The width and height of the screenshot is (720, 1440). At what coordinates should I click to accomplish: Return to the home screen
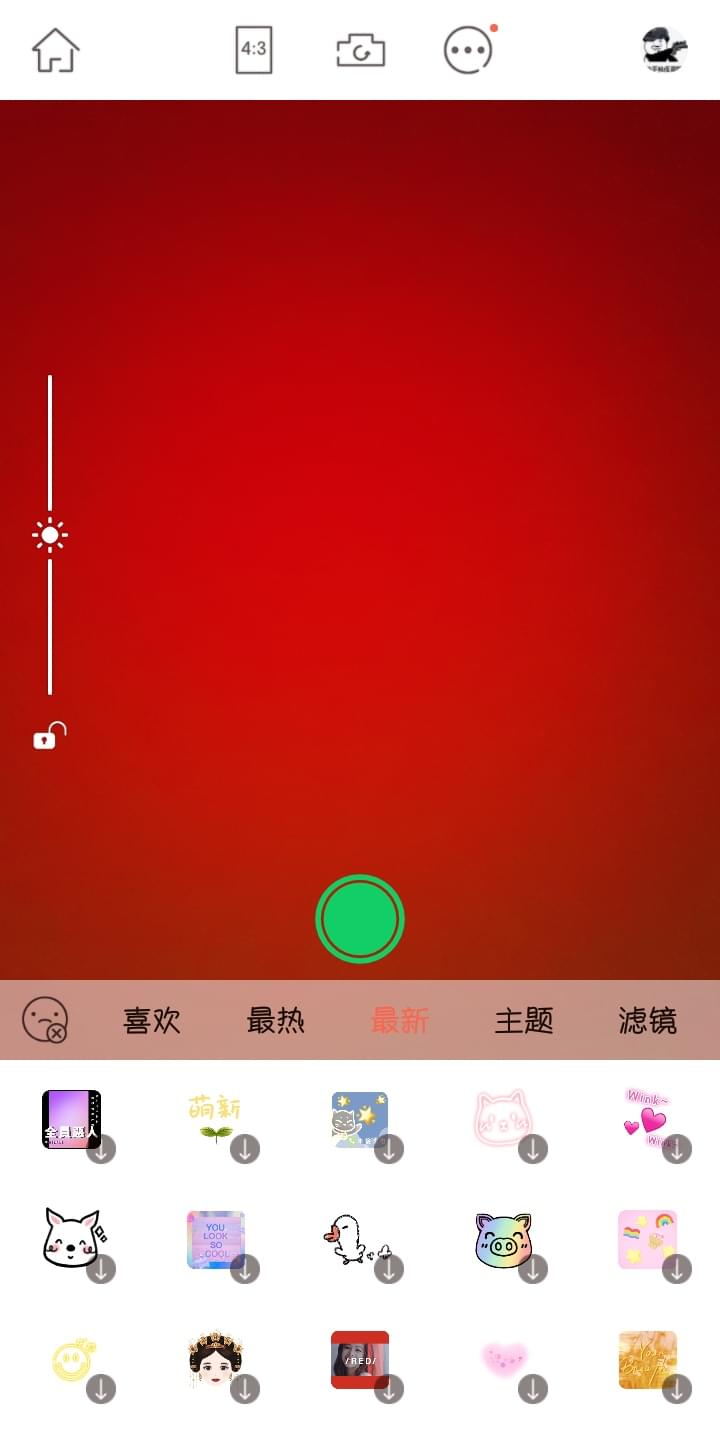55,50
